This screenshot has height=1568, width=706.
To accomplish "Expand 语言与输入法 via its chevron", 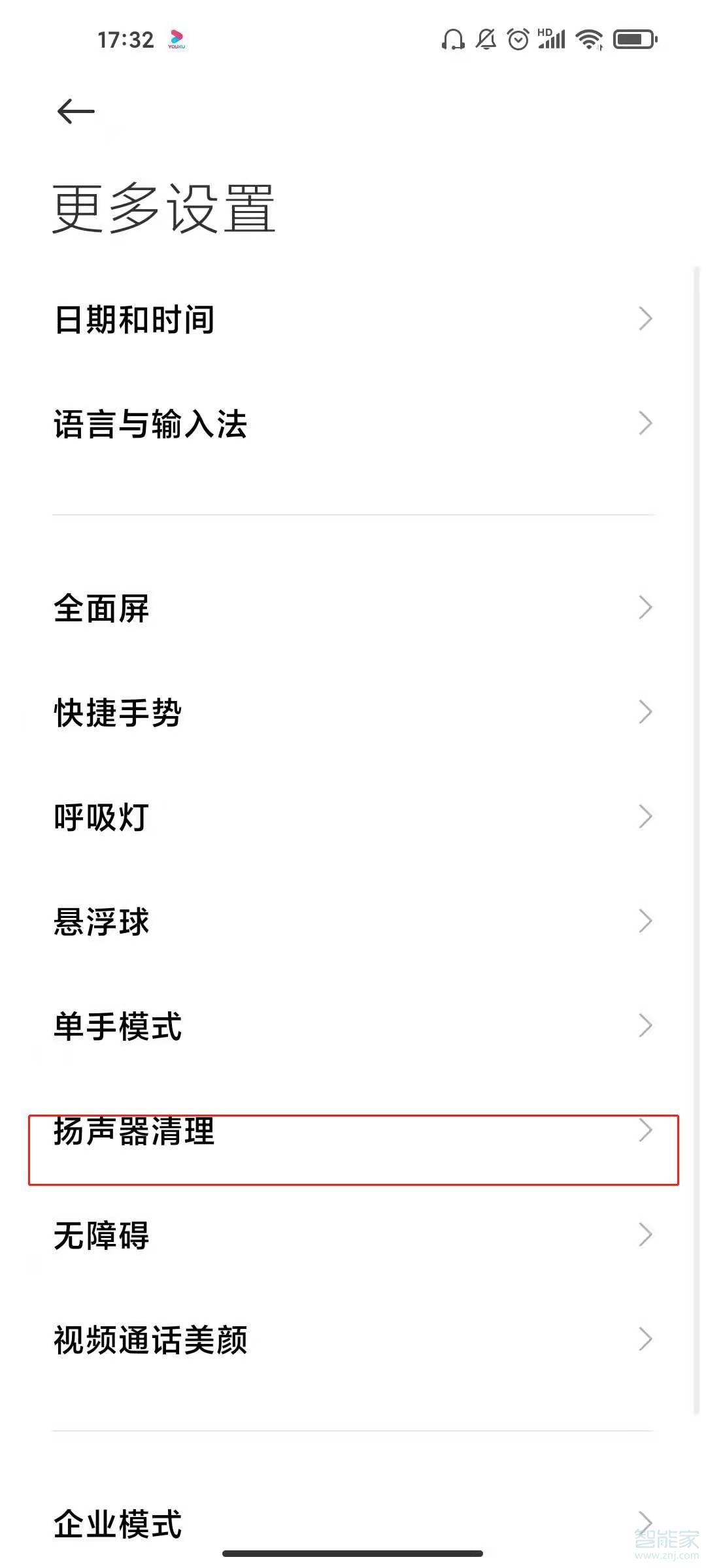I will [x=646, y=423].
